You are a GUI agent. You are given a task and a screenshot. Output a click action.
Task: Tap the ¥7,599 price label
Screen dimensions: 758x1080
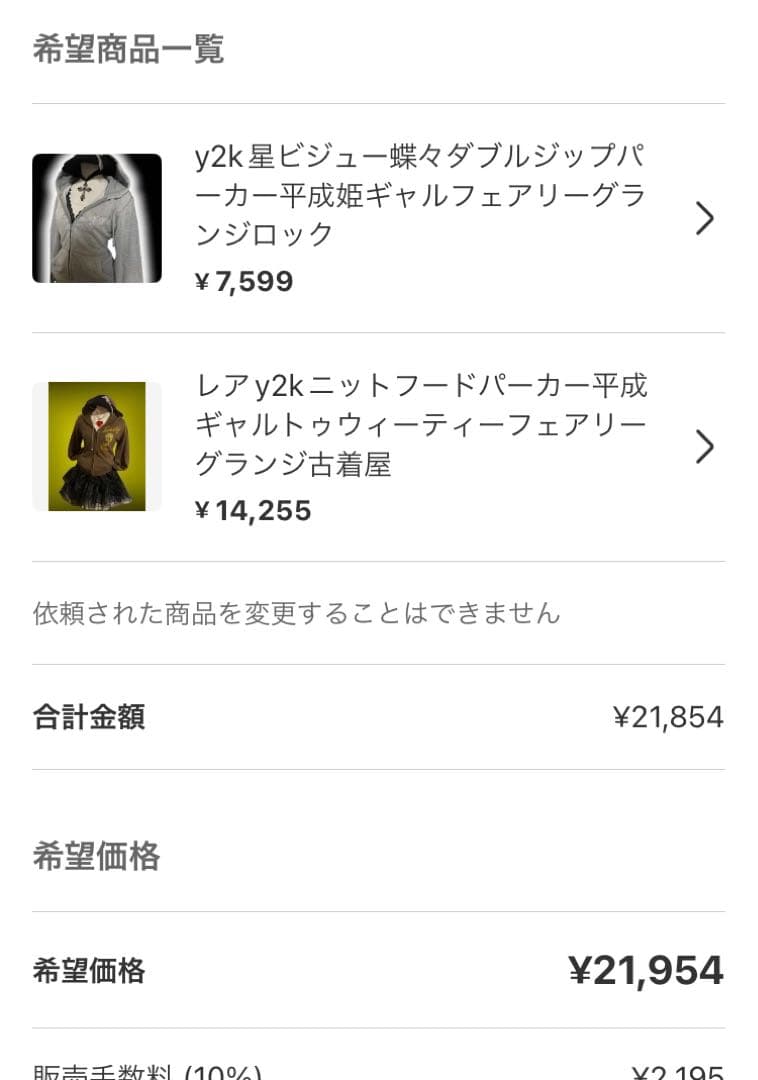pos(243,281)
